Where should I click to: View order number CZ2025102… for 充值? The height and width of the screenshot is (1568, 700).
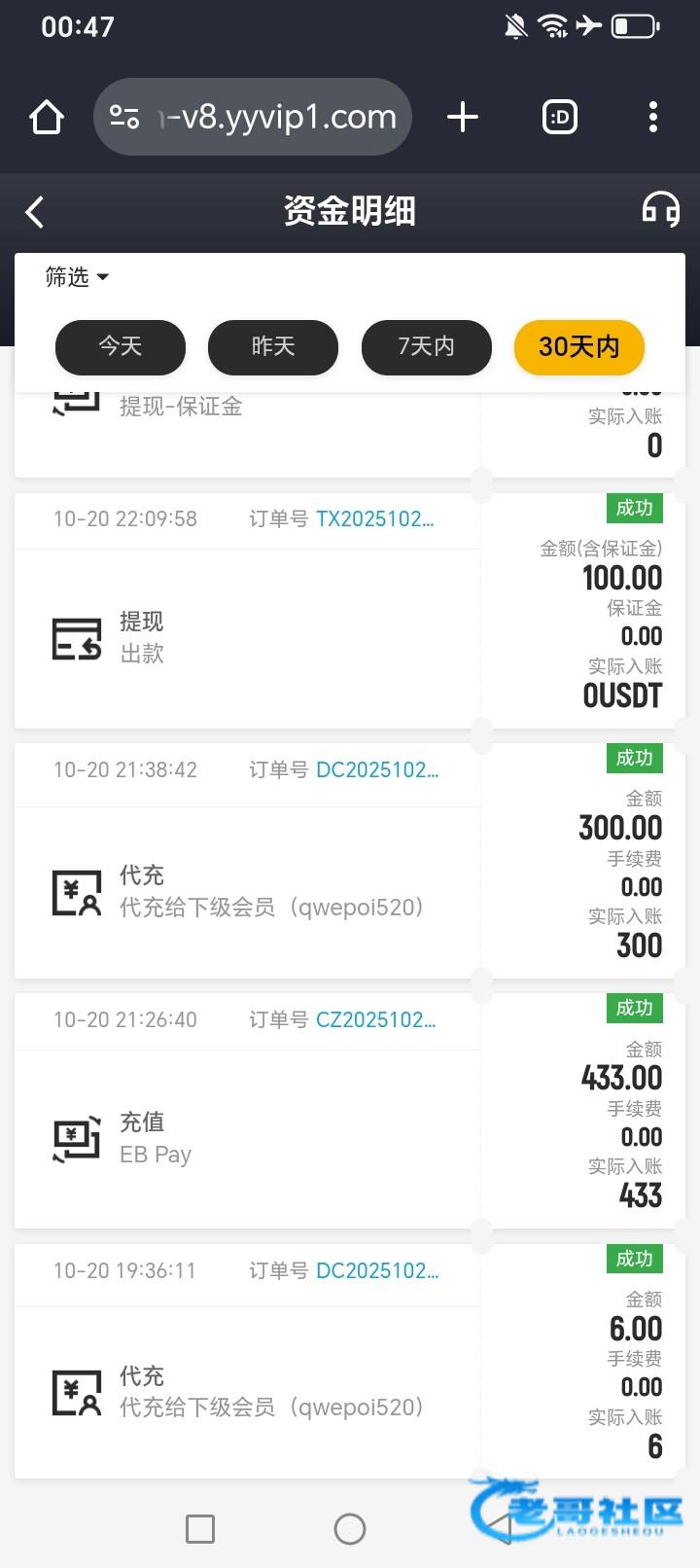[375, 1019]
